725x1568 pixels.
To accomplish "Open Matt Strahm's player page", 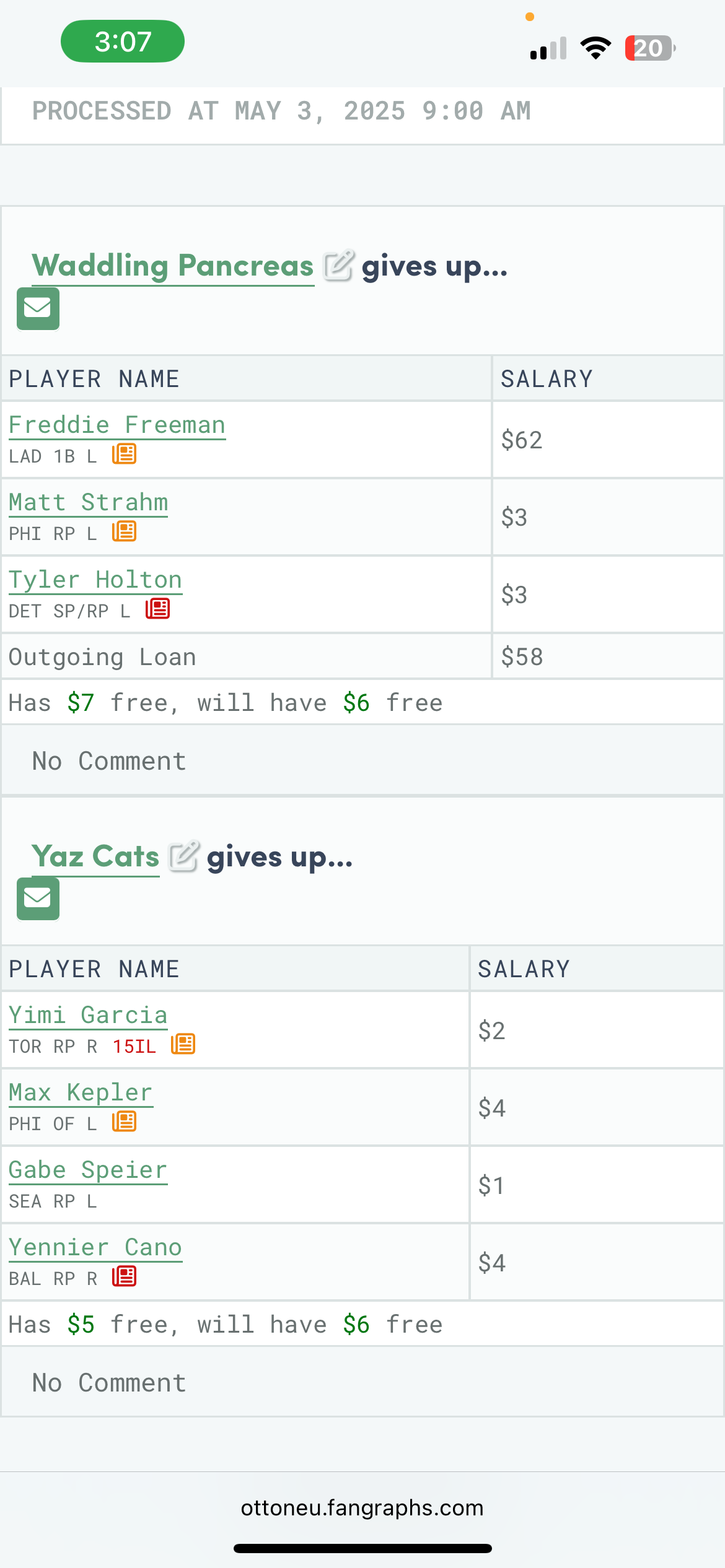I will (x=89, y=502).
